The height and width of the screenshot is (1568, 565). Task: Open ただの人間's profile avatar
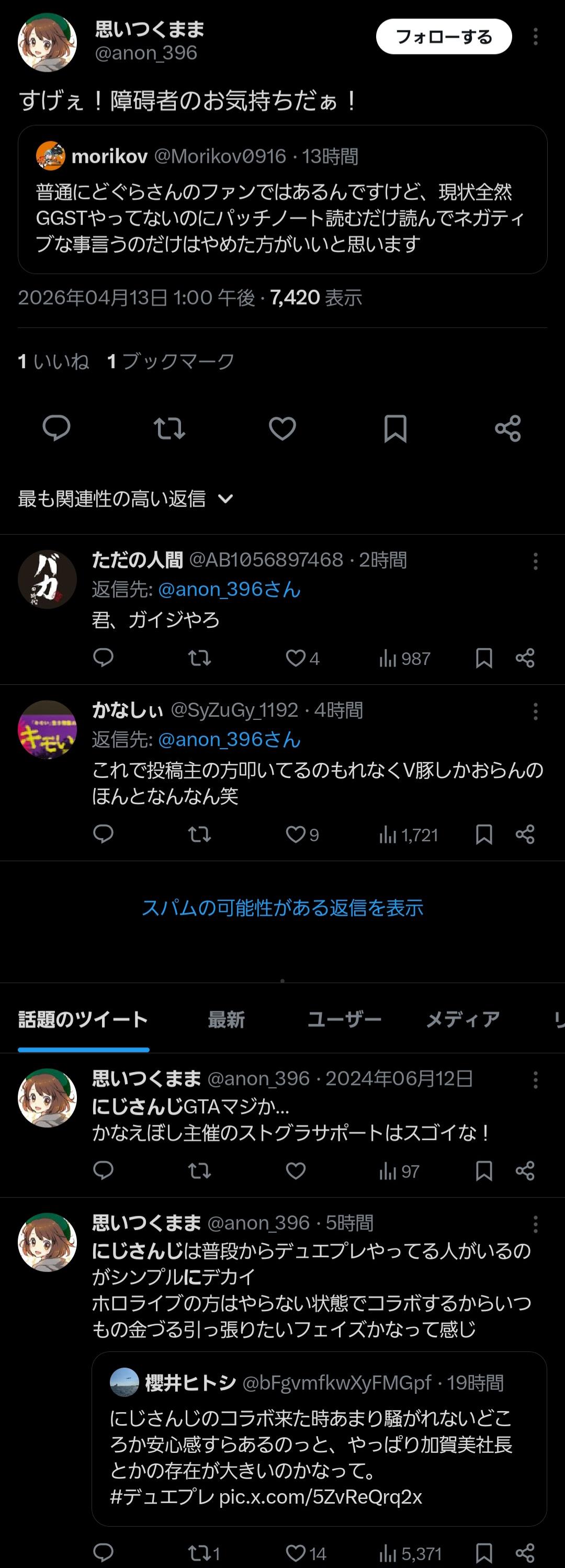click(x=48, y=580)
